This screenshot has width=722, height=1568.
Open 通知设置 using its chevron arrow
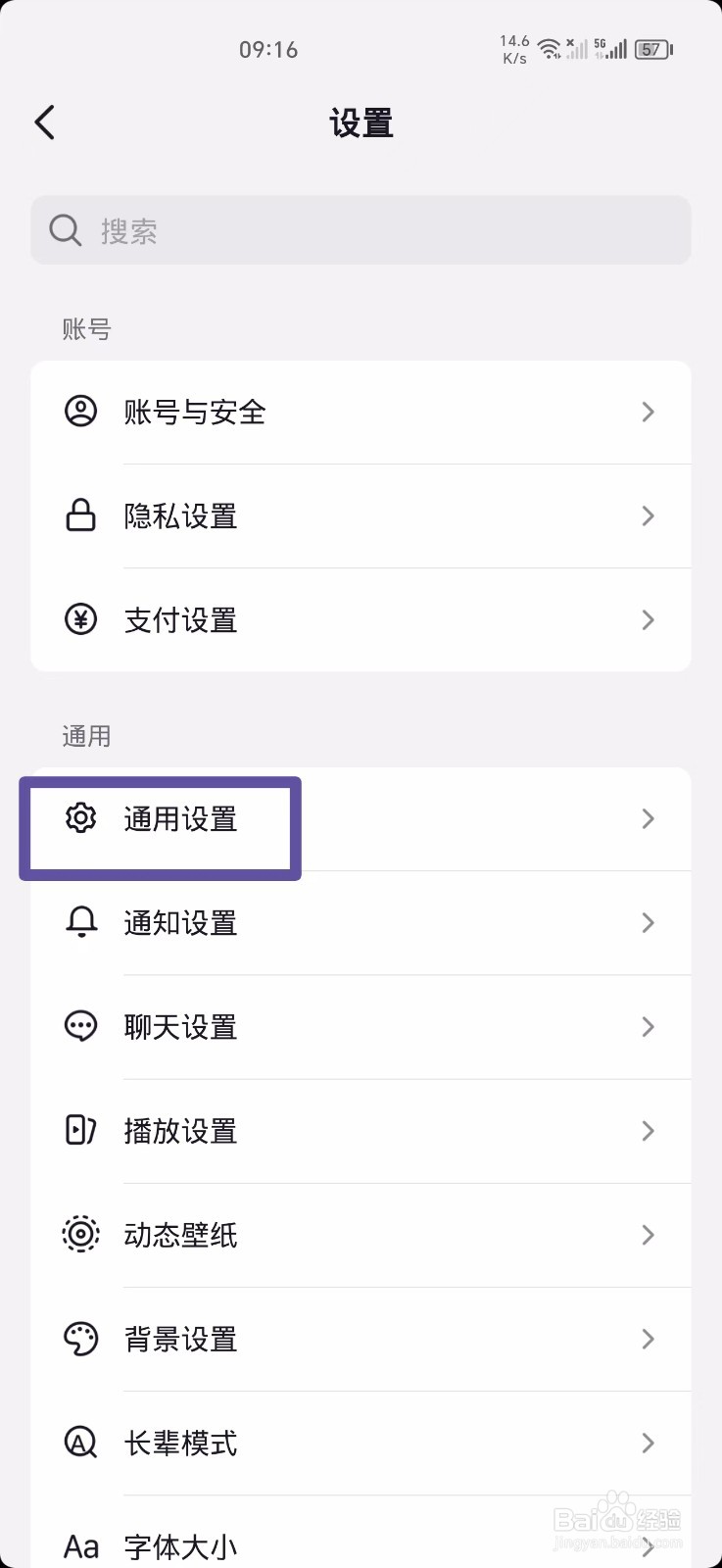648,922
